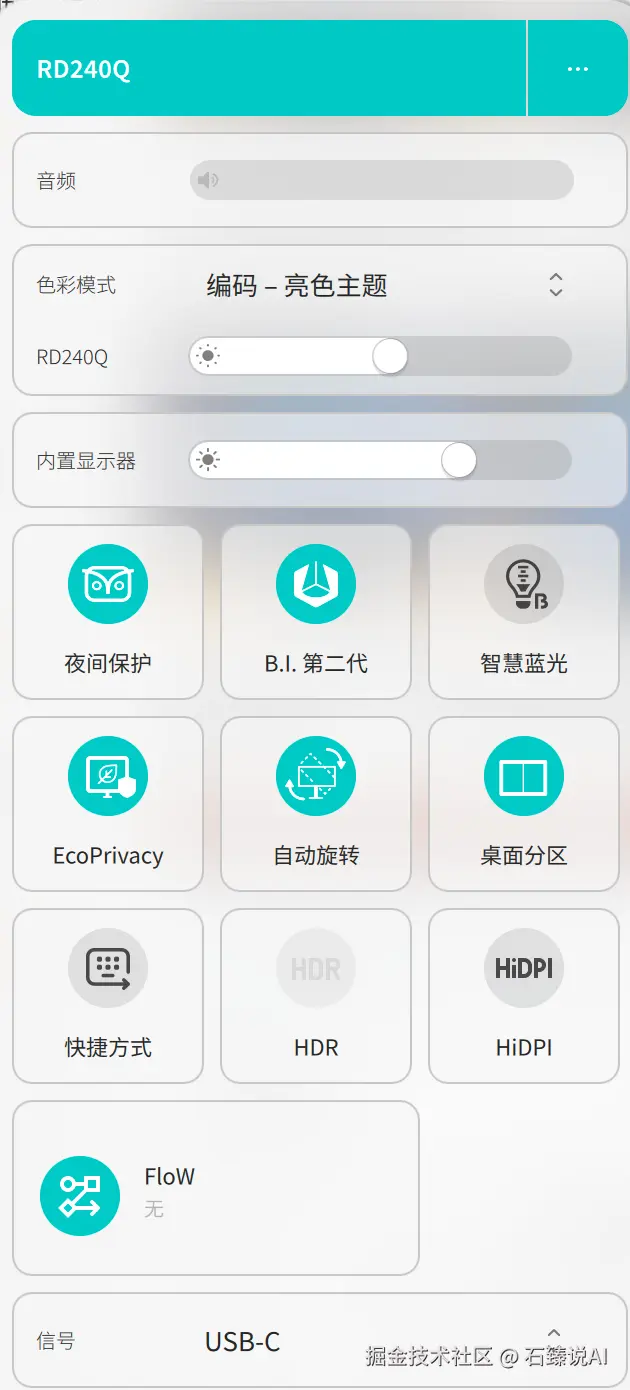Screen dimensions: 630x1390
Task: Tap the built-in display brightness slider
Action: [x=381, y=461]
